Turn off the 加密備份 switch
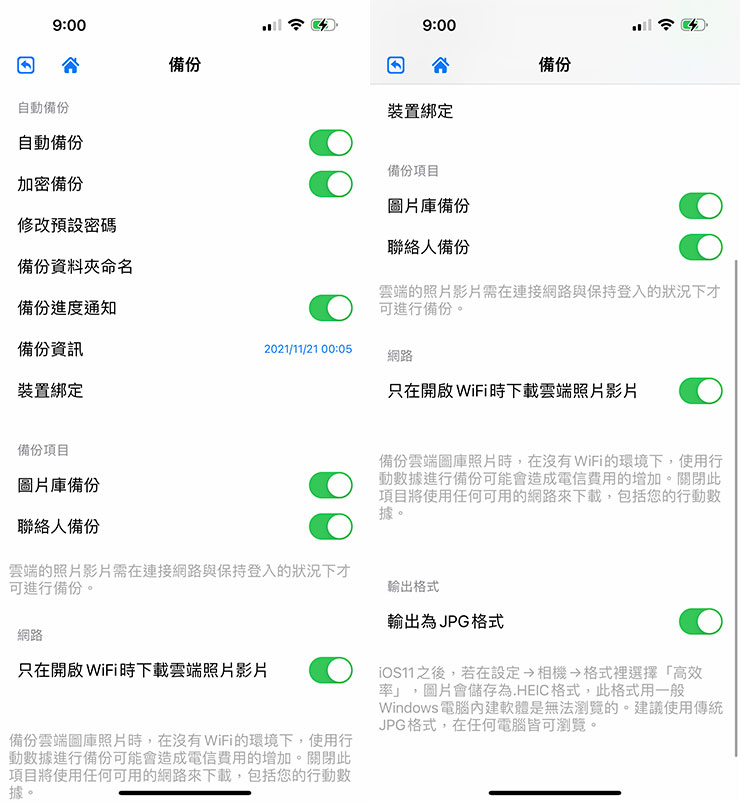Screen dimensions: 740x802 330,184
